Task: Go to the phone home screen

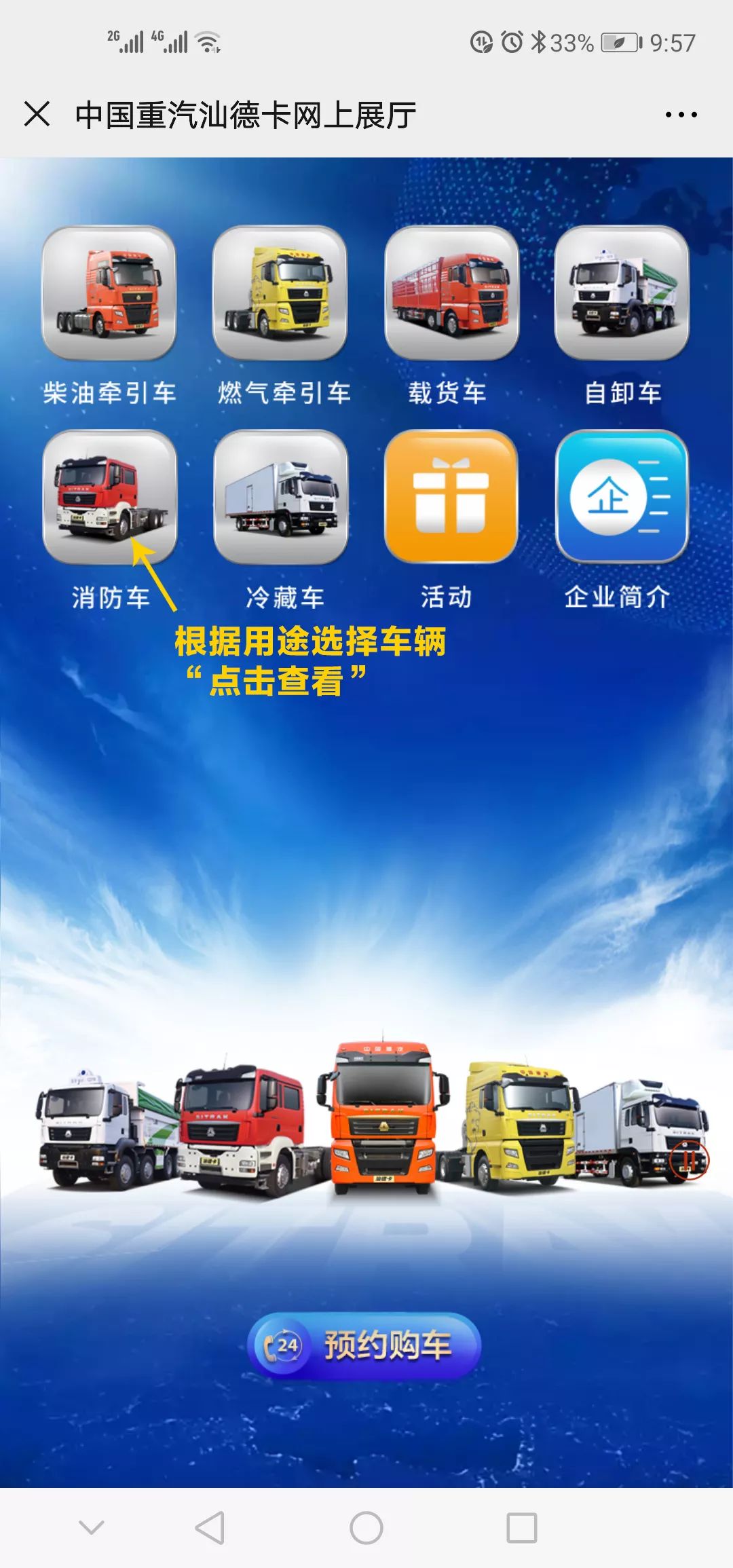Action: (x=366, y=1528)
